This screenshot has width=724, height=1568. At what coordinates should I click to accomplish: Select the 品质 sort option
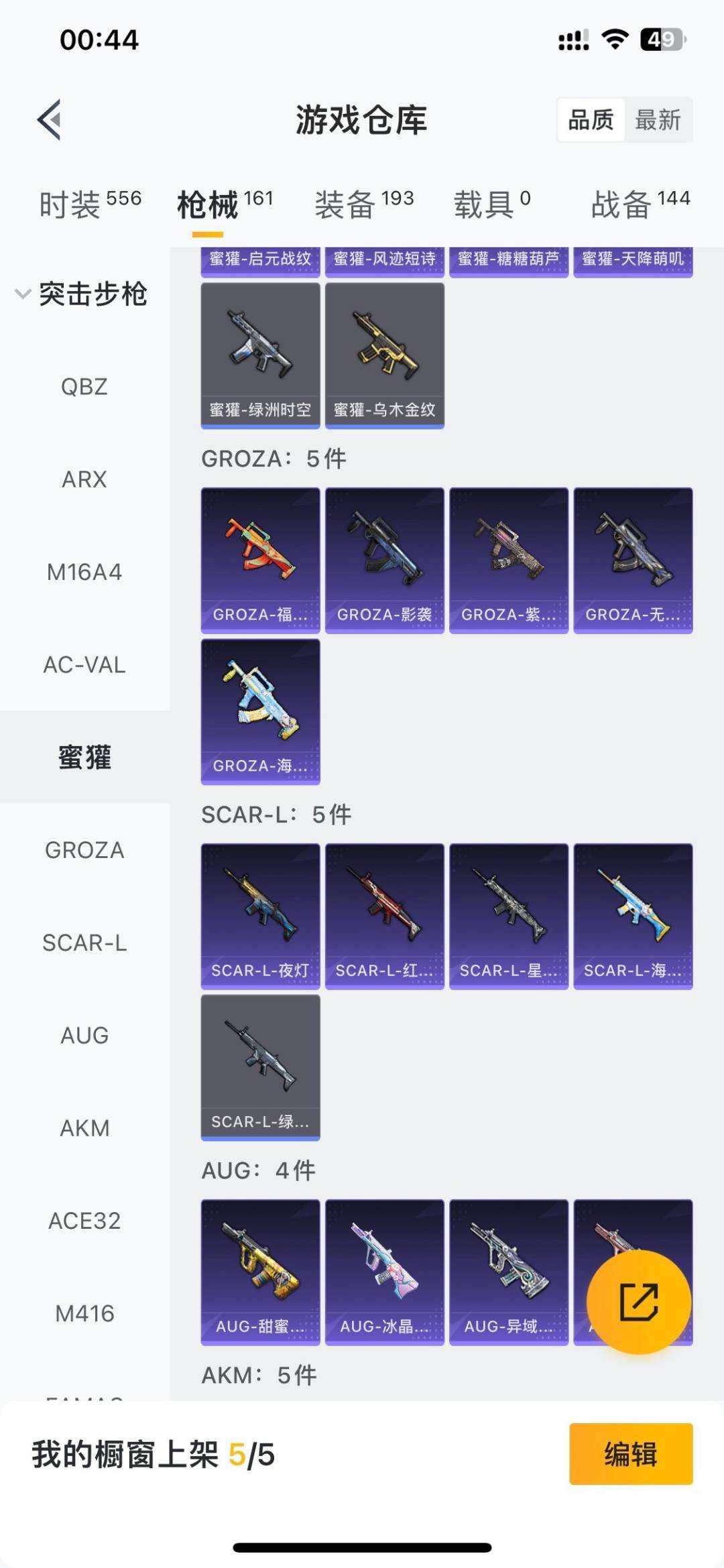click(x=591, y=120)
